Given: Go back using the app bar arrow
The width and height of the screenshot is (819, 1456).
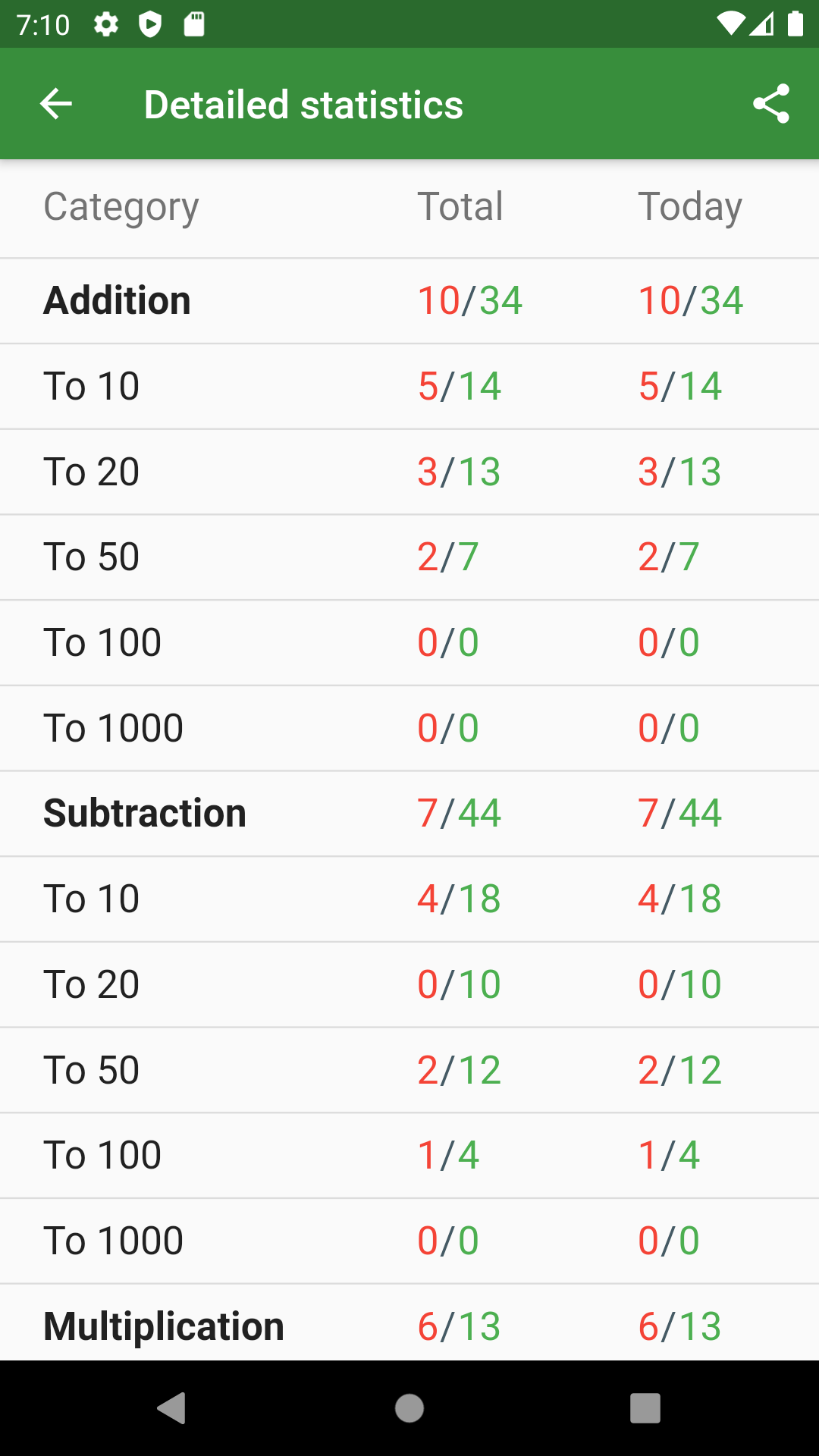Looking at the screenshot, I should click(x=56, y=104).
